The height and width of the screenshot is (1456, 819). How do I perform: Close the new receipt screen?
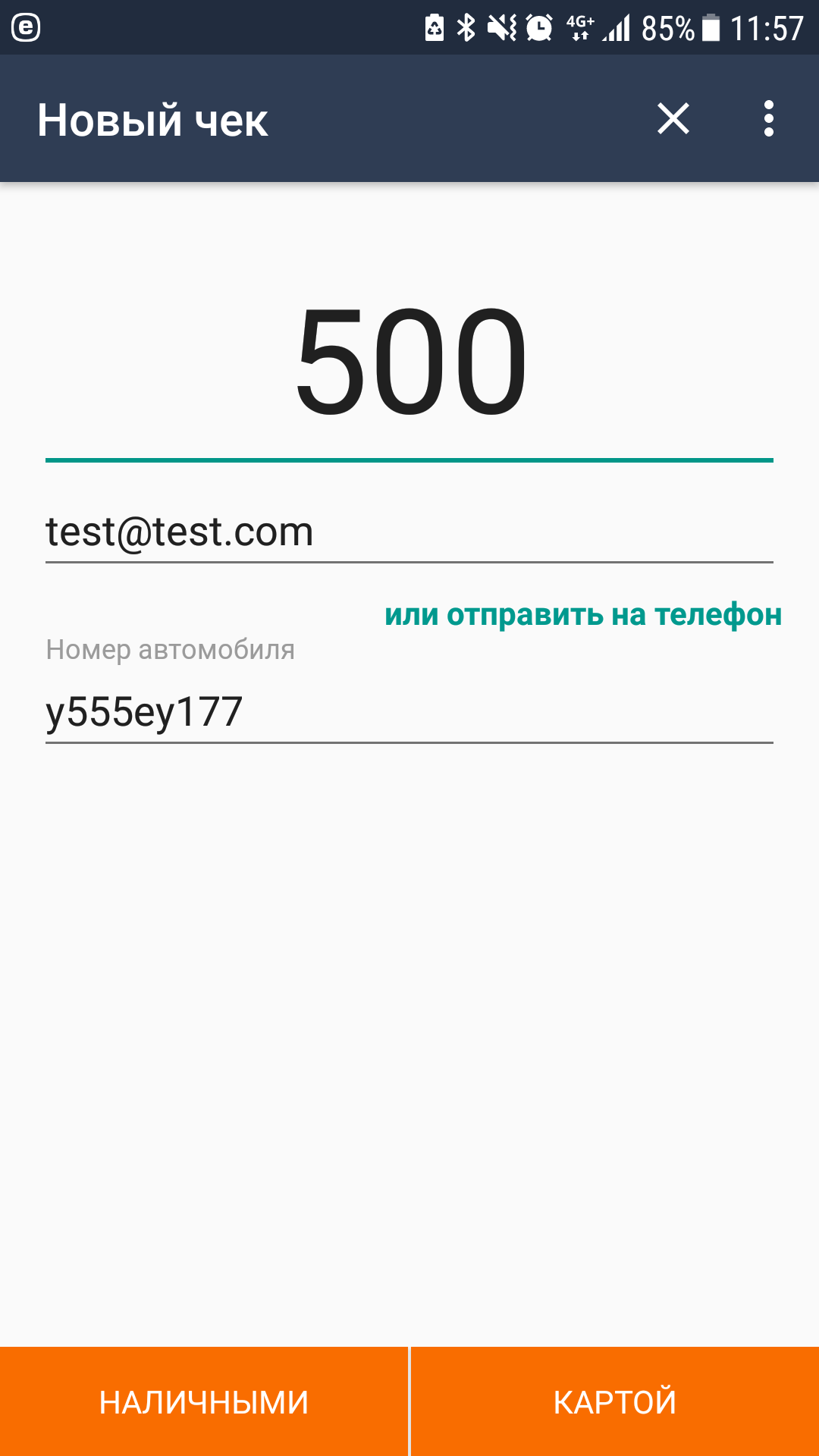[x=673, y=119]
